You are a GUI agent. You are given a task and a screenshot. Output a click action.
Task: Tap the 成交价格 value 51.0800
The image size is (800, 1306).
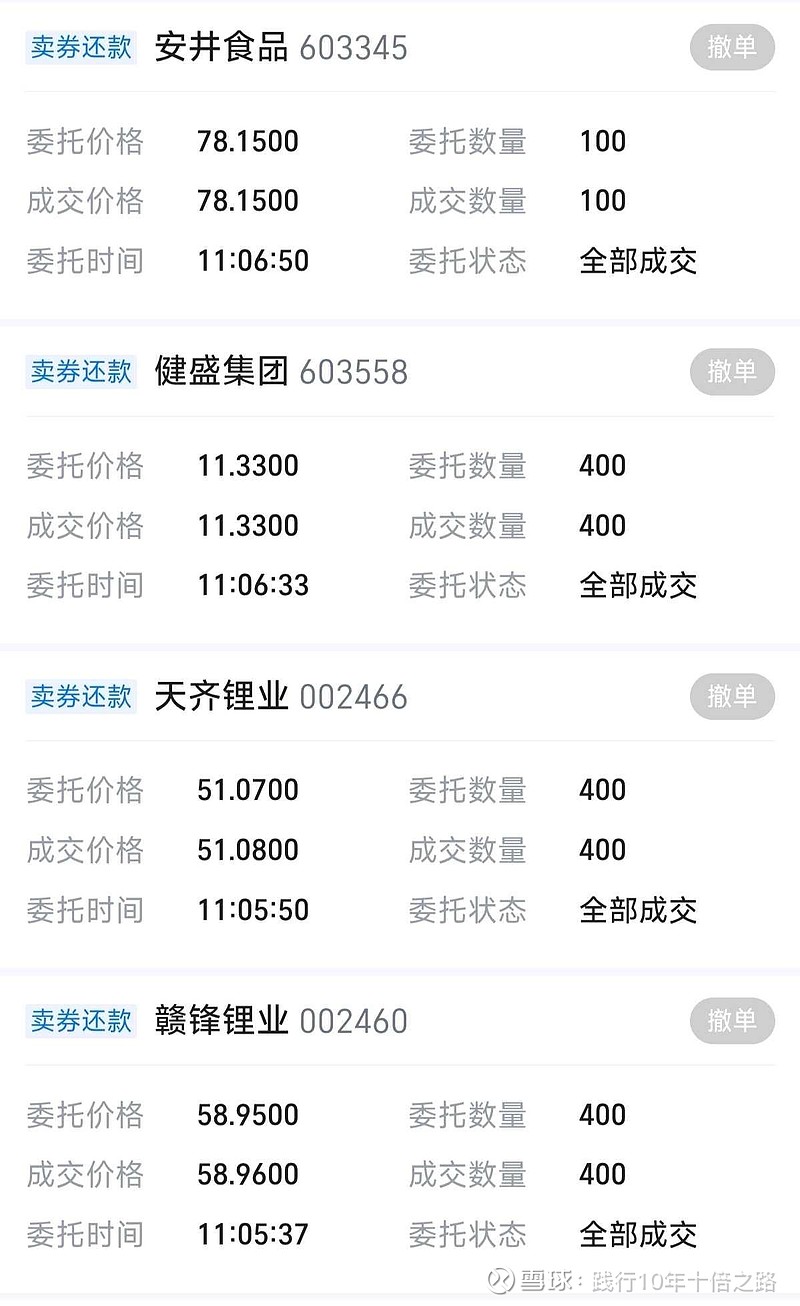pos(248,849)
